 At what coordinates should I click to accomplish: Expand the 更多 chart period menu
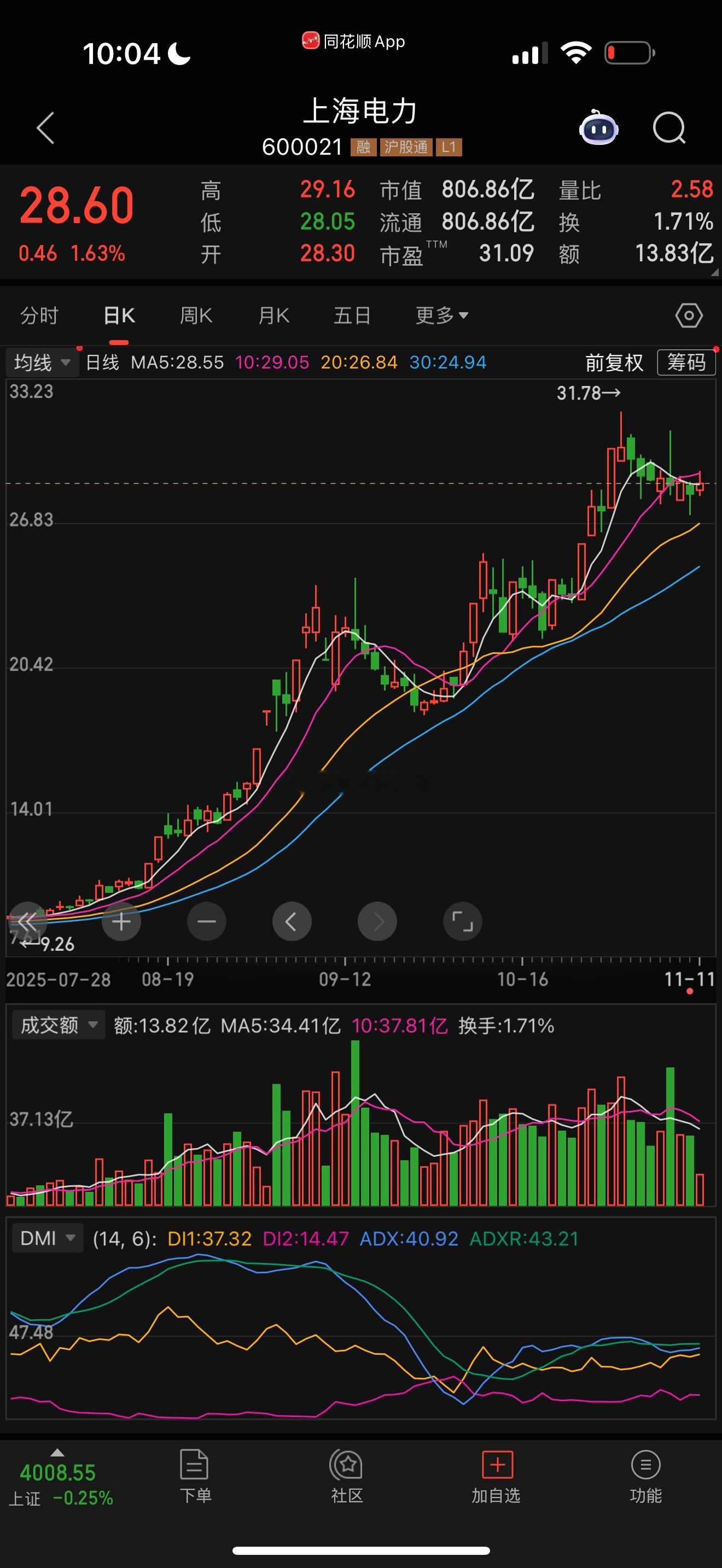(441, 315)
